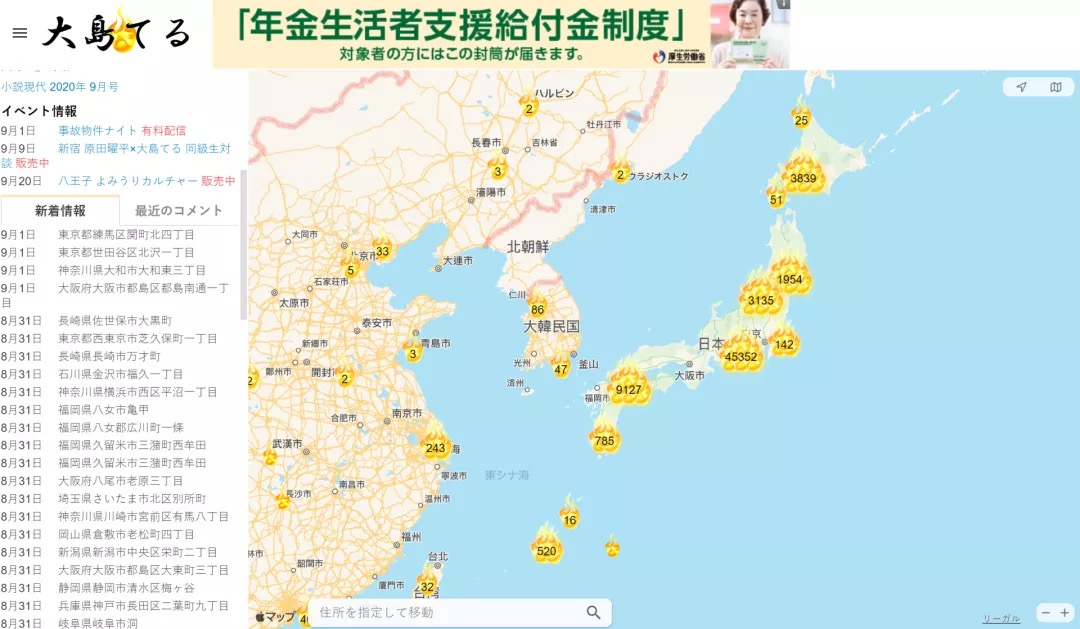Viewport: 1080px width, 629px height.
Task: Center map on current location
Action: pyautogui.click(x=1021, y=87)
